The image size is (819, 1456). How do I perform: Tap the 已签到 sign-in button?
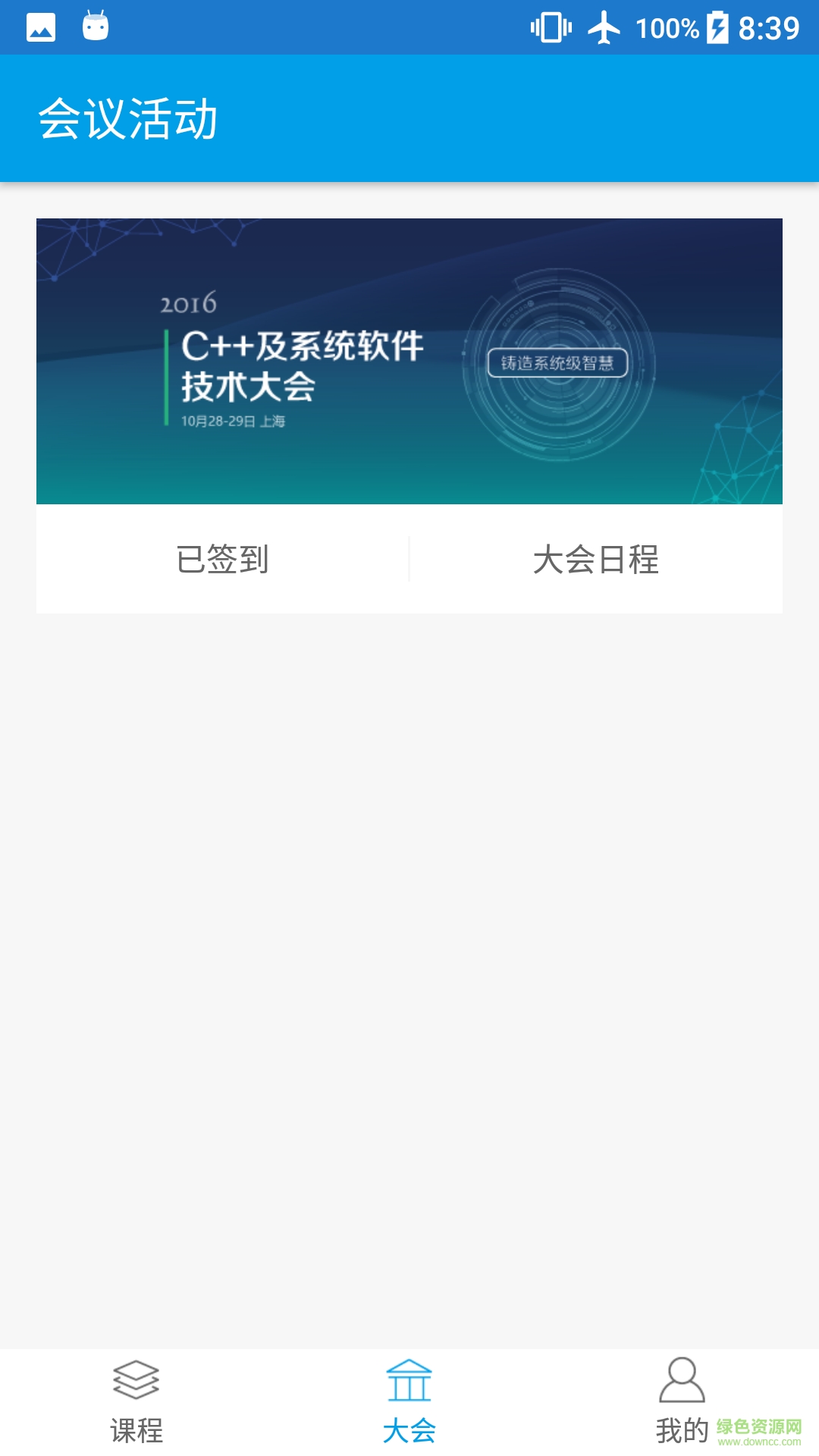(222, 559)
